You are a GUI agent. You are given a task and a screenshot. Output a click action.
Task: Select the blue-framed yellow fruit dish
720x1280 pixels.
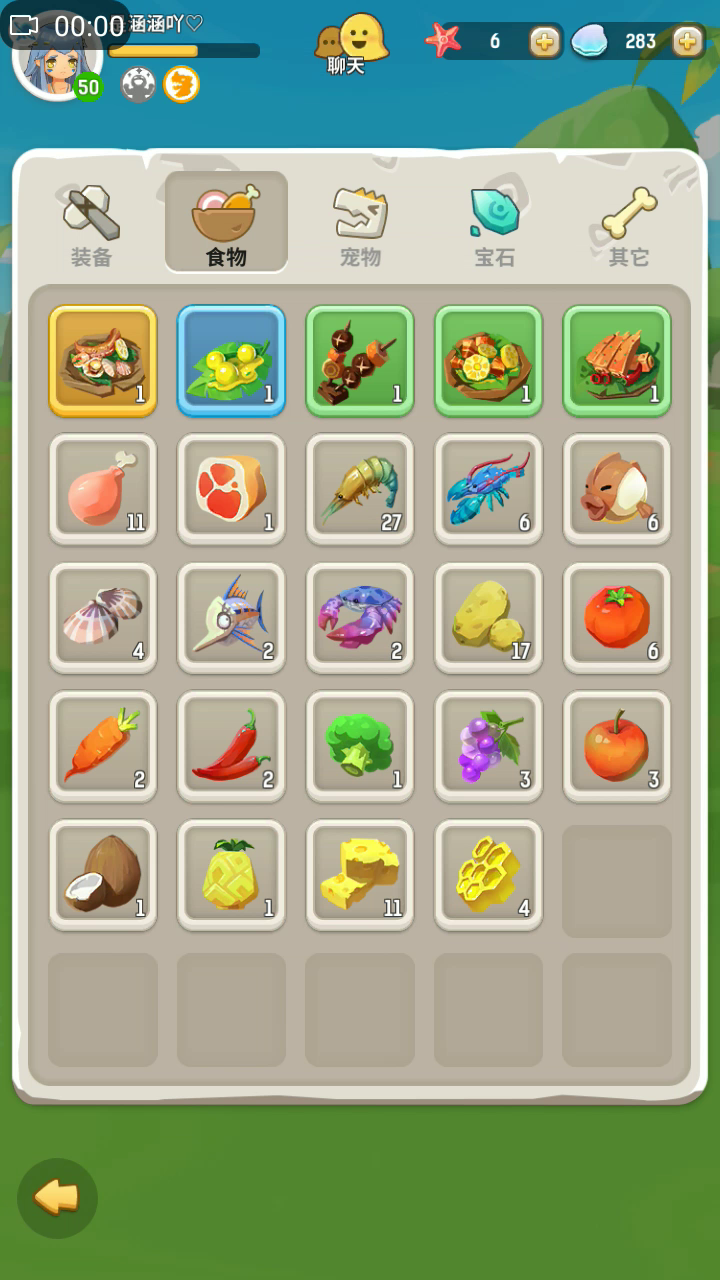click(x=231, y=360)
